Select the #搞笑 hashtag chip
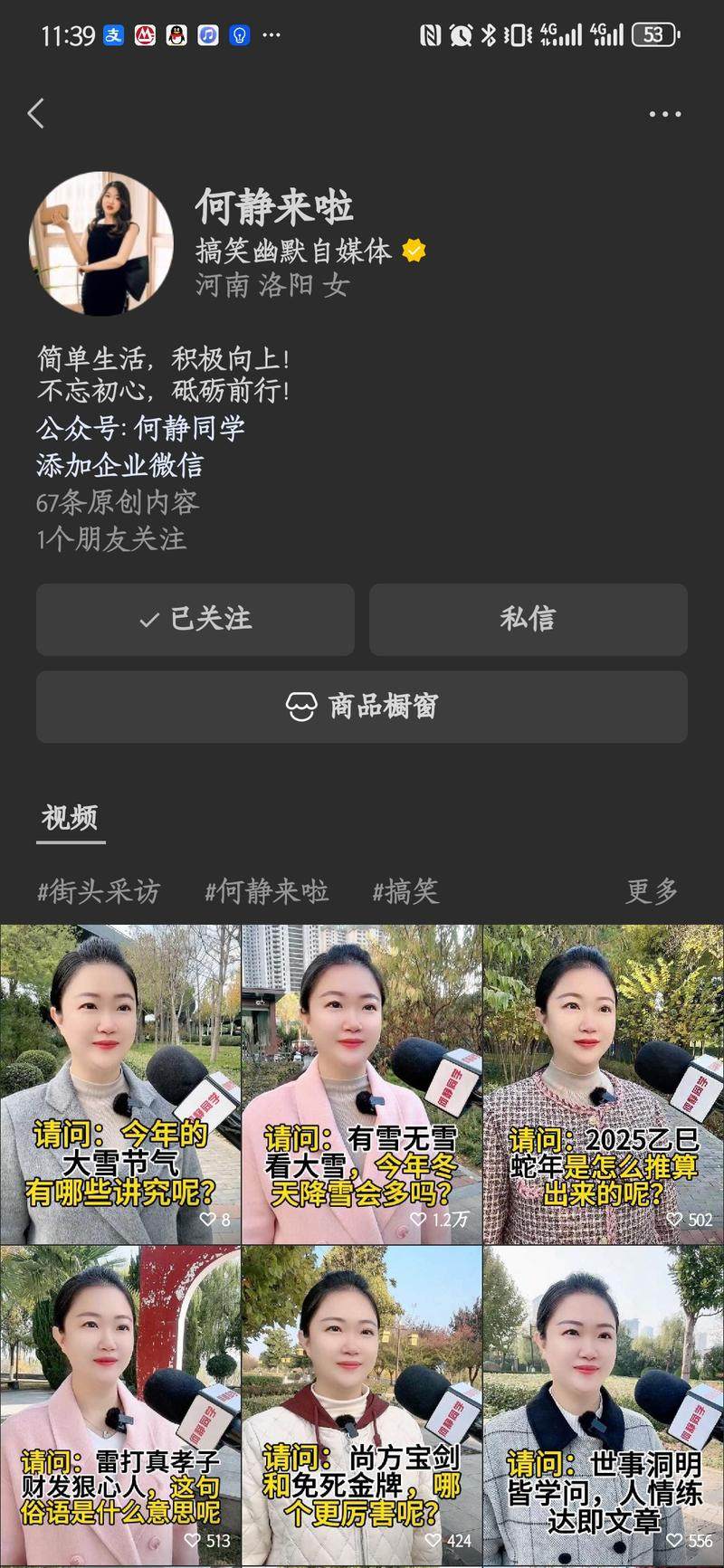The image size is (724, 1568). 405,891
